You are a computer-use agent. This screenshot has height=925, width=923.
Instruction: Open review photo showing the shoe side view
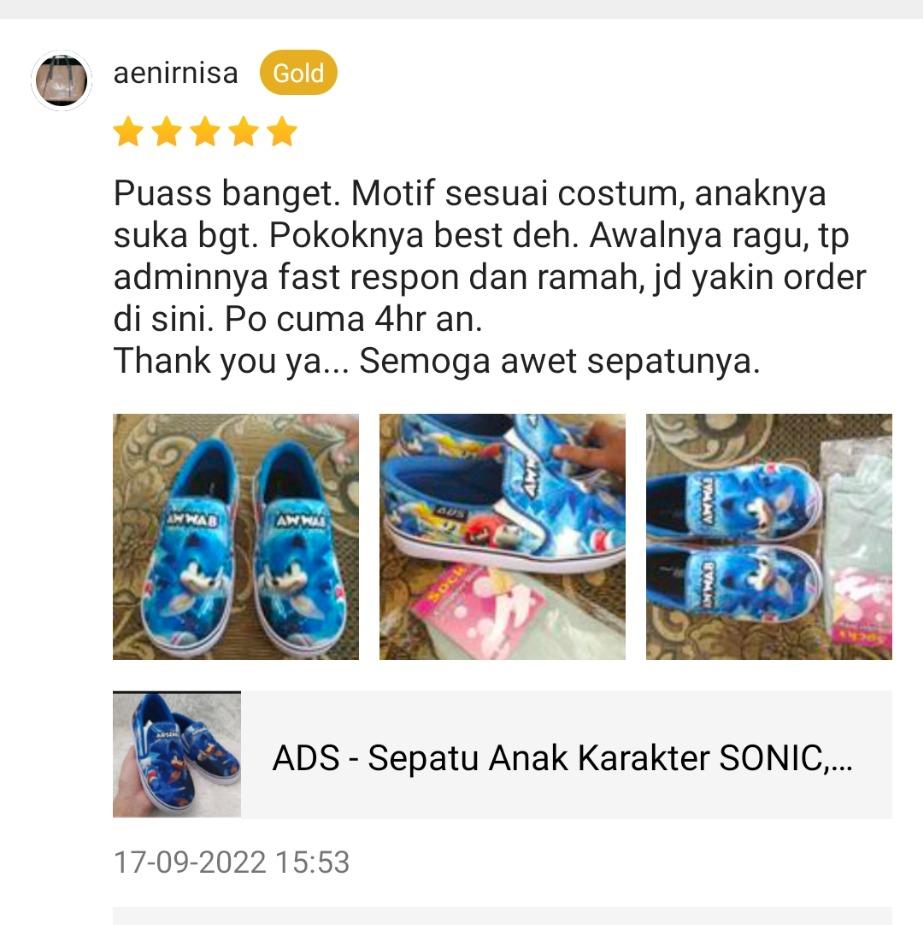502,537
